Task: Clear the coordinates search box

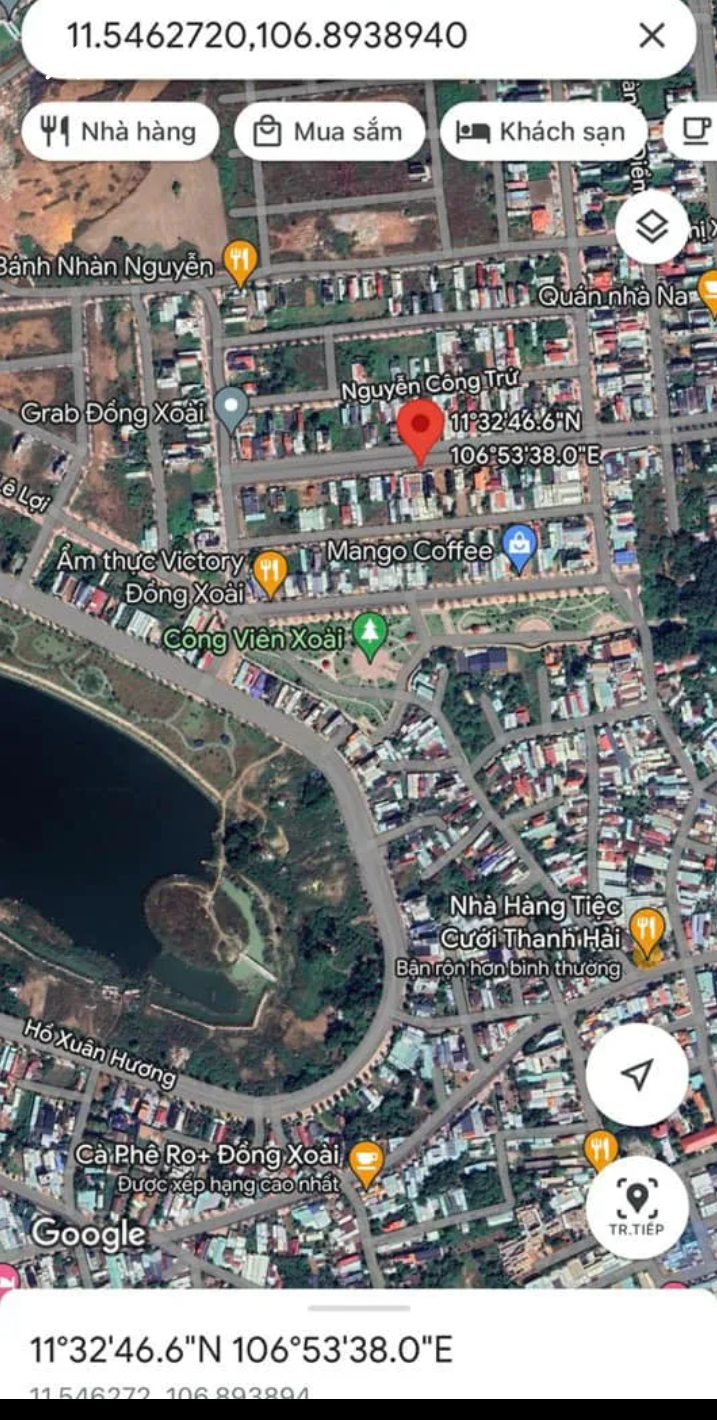Action: [652, 36]
